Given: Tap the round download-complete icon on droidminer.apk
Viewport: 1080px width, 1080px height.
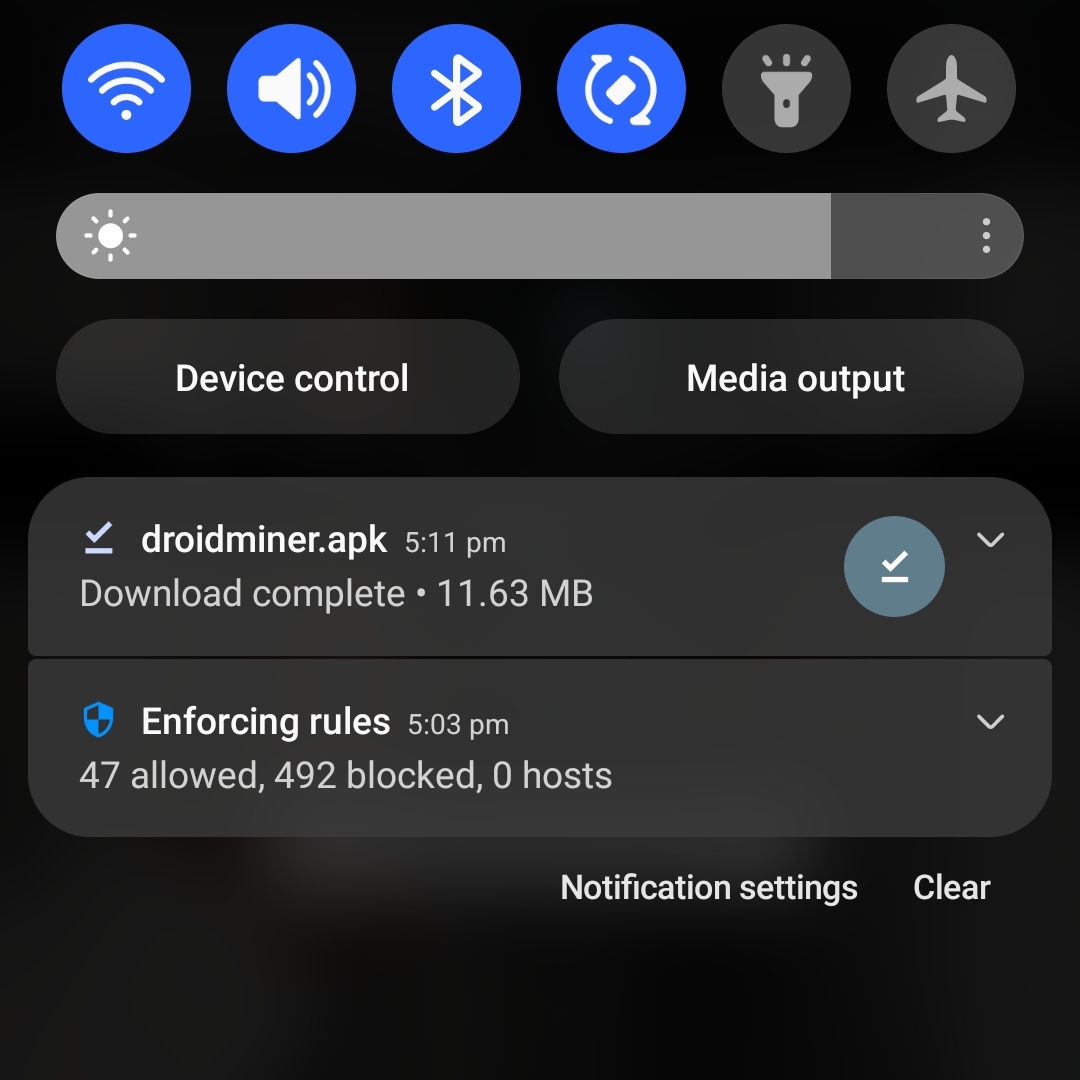Looking at the screenshot, I should pyautogui.click(x=894, y=566).
